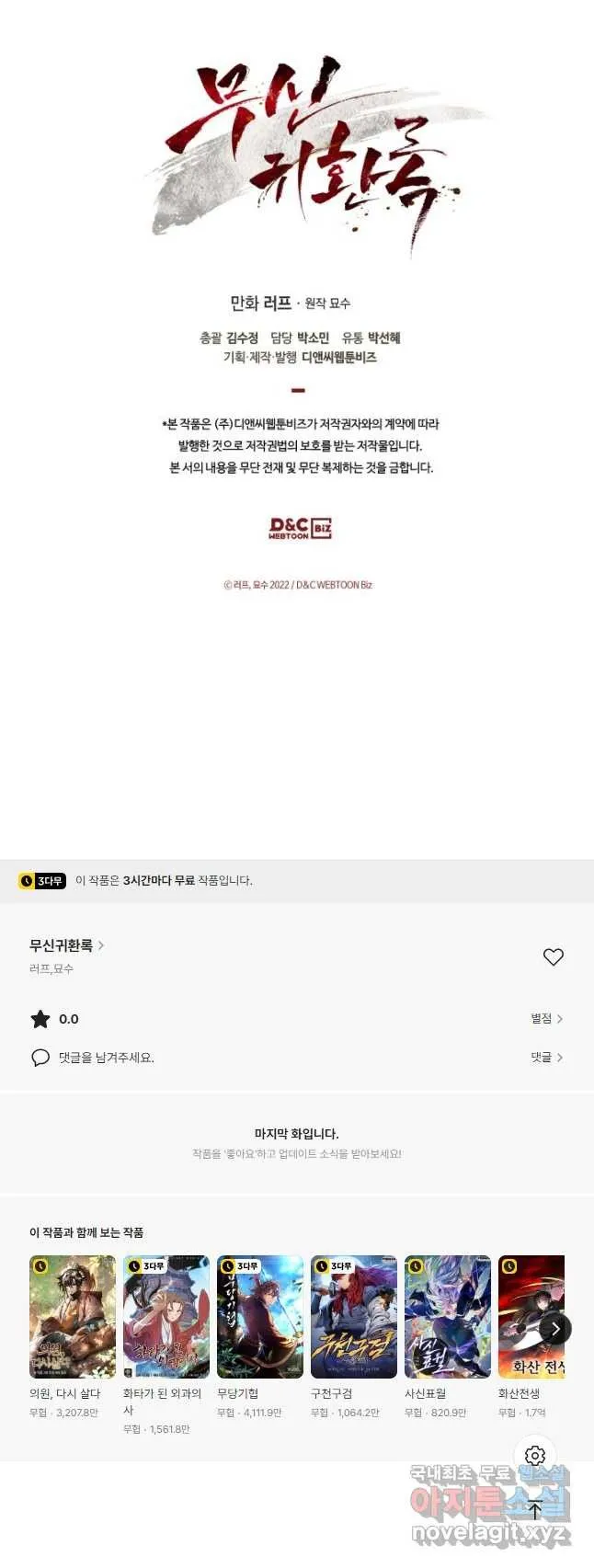This screenshot has height=1568, width=594.
Task: Open the 별점 rating page
Action: click(546, 1018)
